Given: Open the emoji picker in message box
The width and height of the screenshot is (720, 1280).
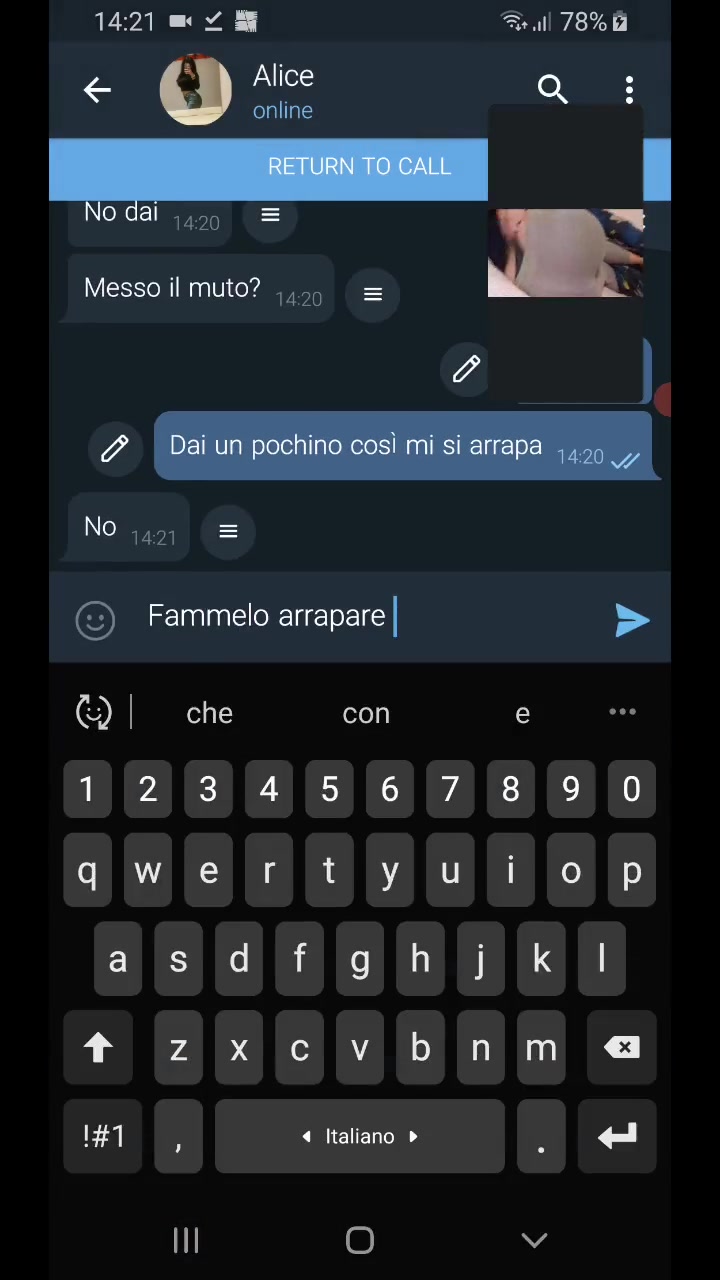Looking at the screenshot, I should (x=95, y=620).
